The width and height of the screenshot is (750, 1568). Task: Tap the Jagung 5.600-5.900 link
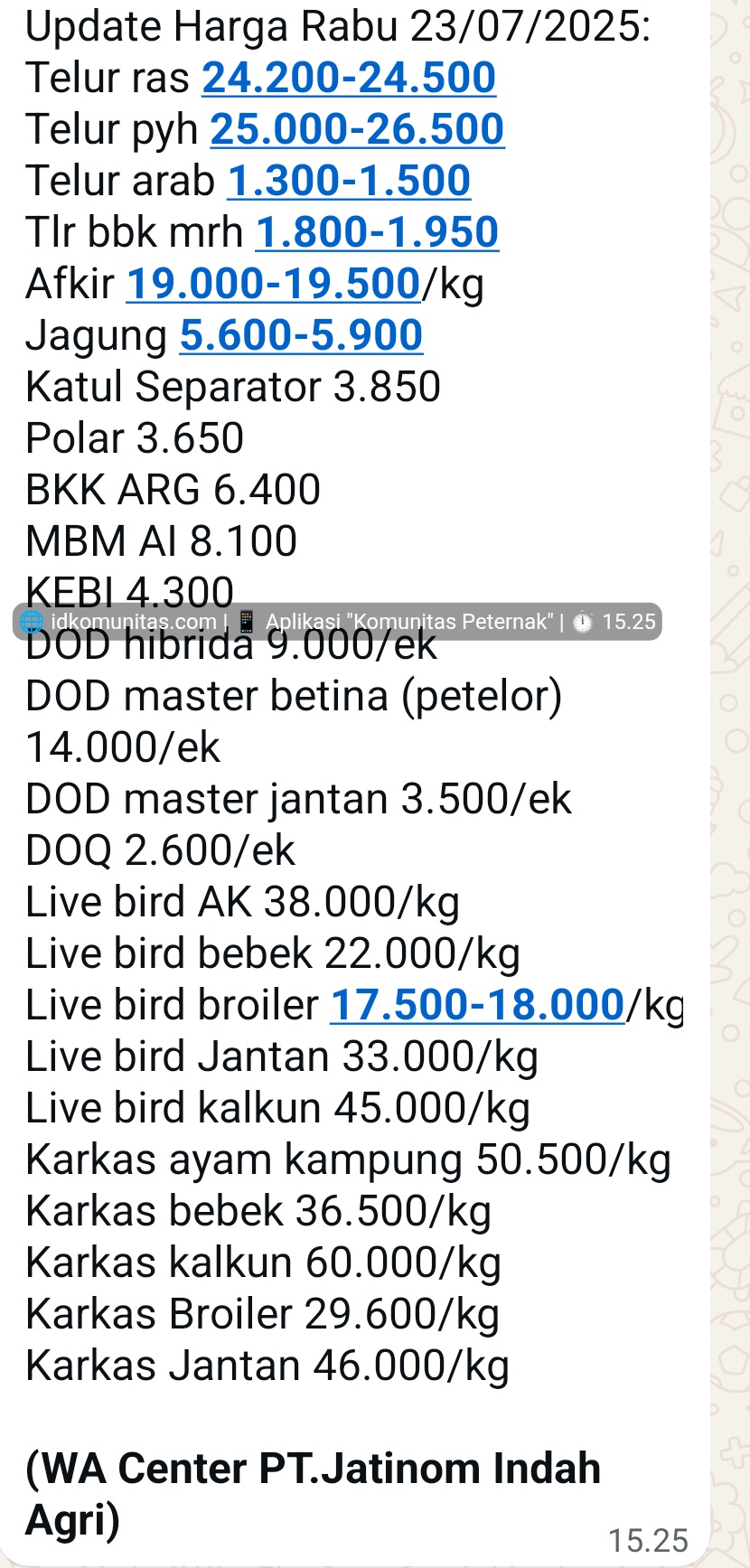tap(301, 335)
